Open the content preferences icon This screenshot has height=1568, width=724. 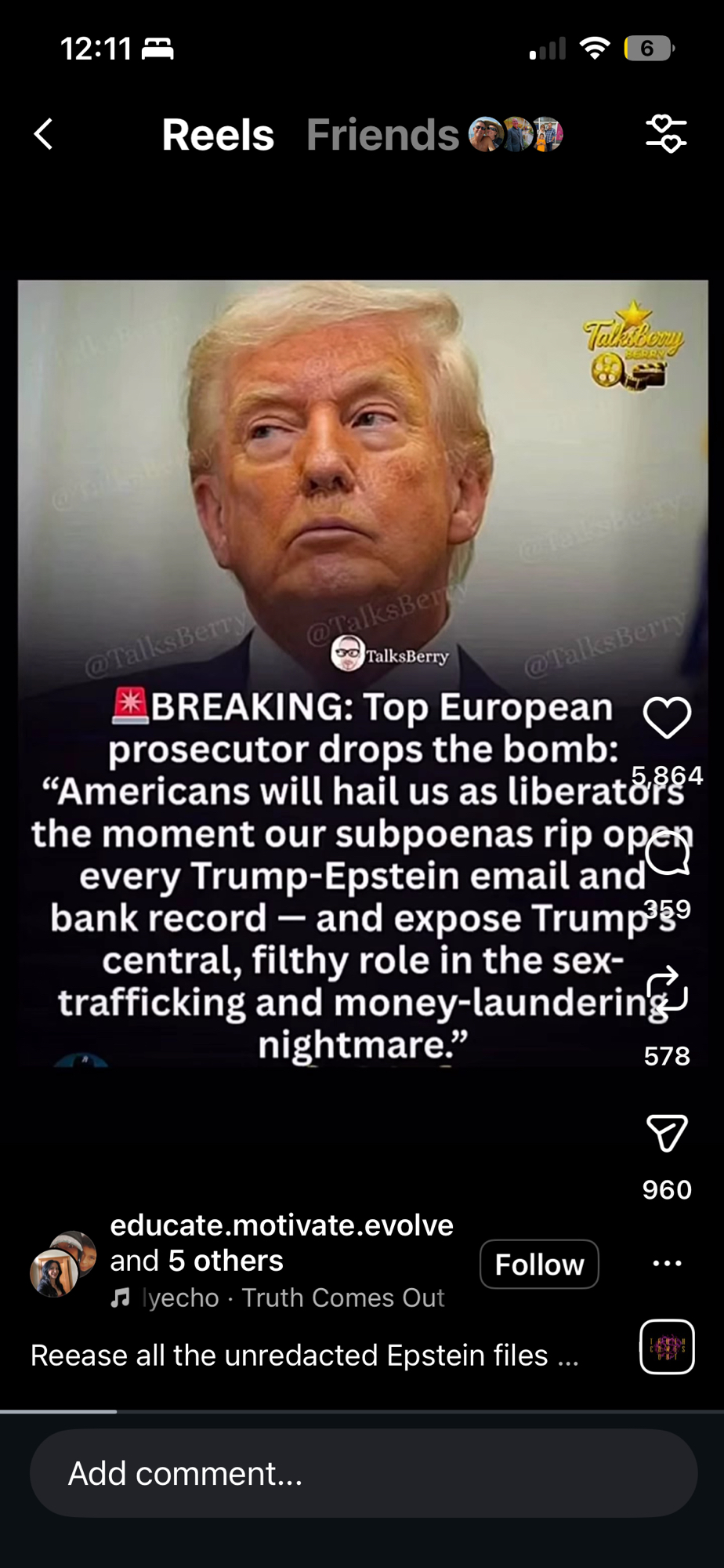coord(666,134)
